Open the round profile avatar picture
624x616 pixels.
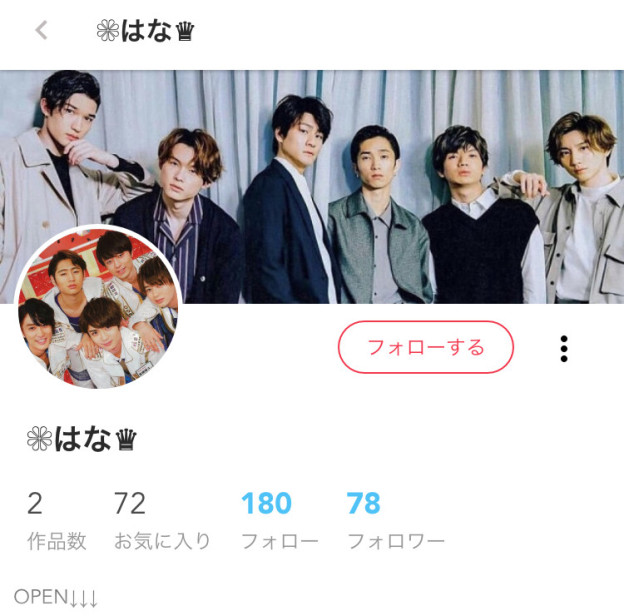(x=98, y=307)
